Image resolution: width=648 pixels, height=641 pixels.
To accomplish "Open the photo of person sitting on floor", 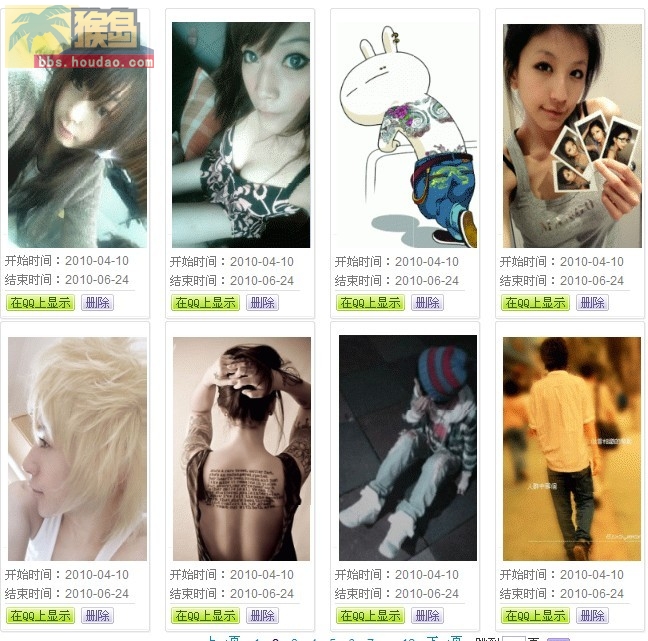I will pyautogui.click(x=406, y=448).
